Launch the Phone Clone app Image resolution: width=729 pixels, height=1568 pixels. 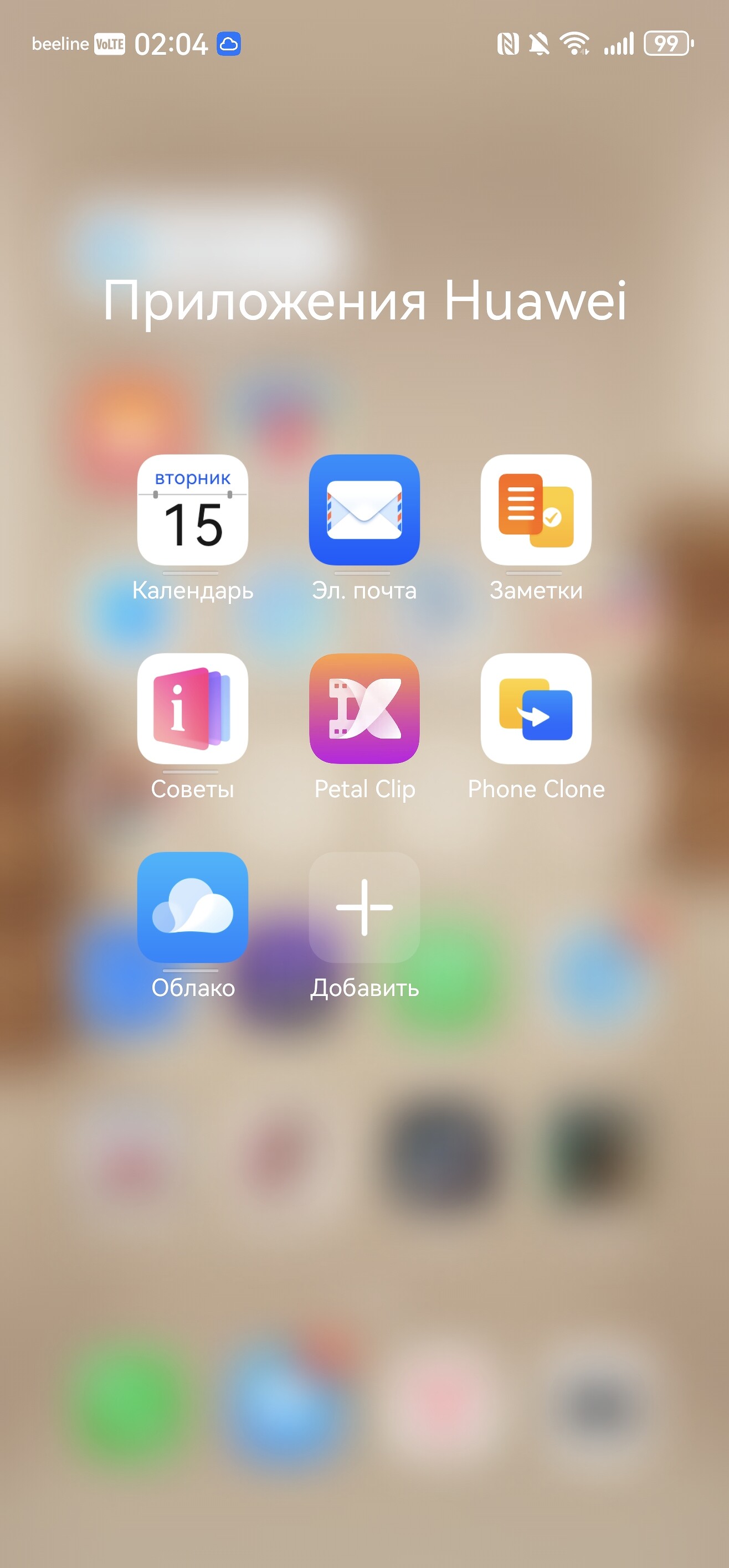point(536,709)
